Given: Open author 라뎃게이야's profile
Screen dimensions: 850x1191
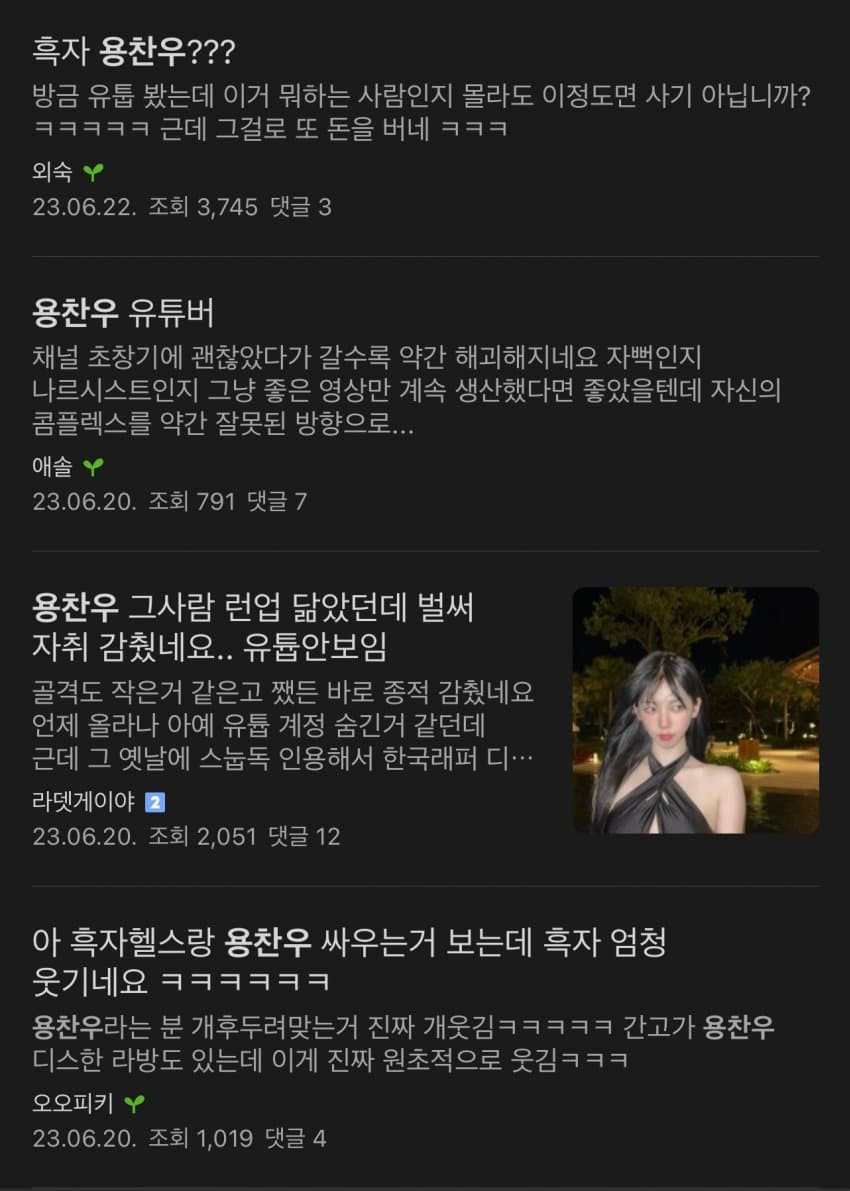Looking at the screenshot, I should [85, 801].
